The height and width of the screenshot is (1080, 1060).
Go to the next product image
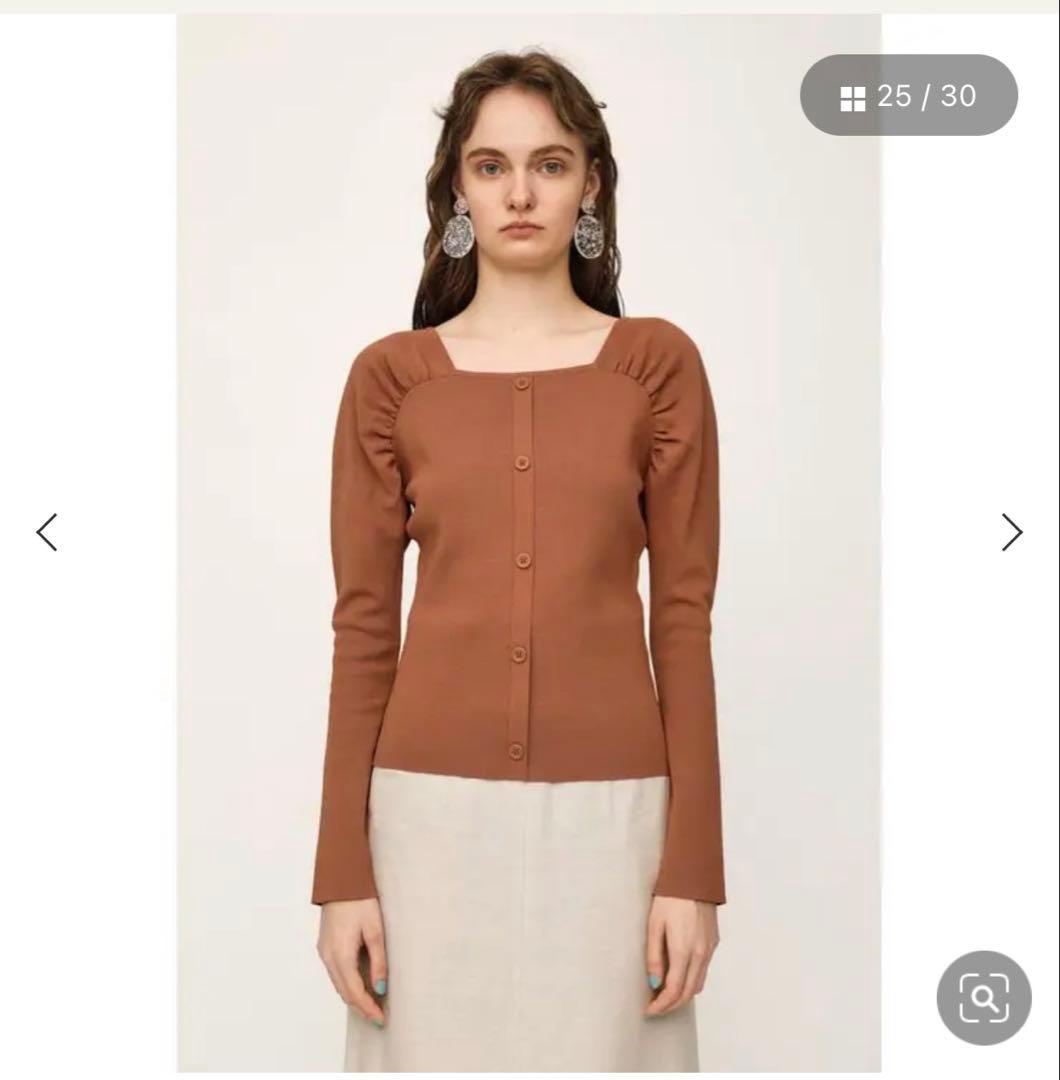(x=1012, y=532)
